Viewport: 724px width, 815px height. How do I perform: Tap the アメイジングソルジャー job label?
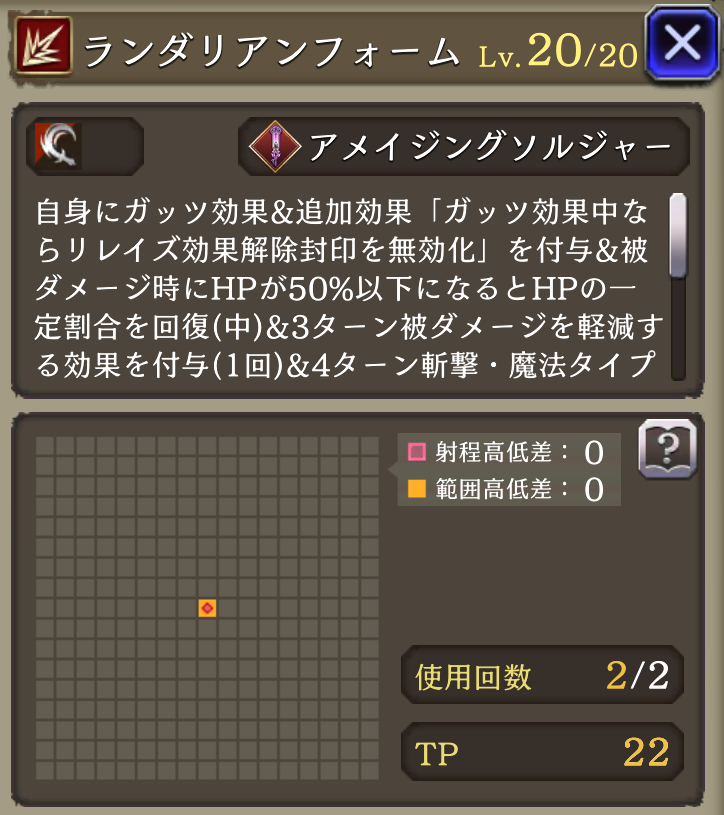[464, 148]
